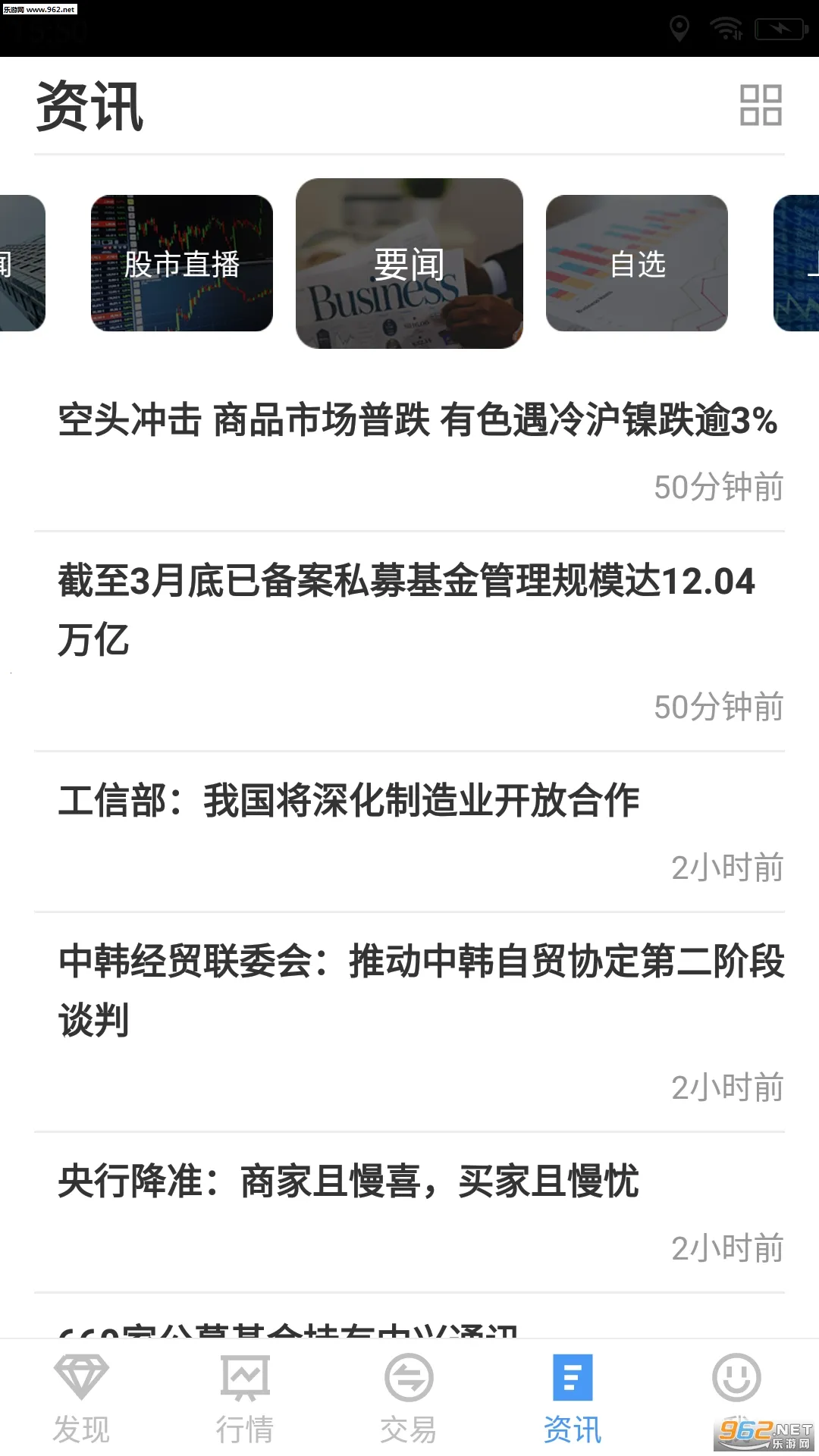View 央行降准 article

[349, 1182]
